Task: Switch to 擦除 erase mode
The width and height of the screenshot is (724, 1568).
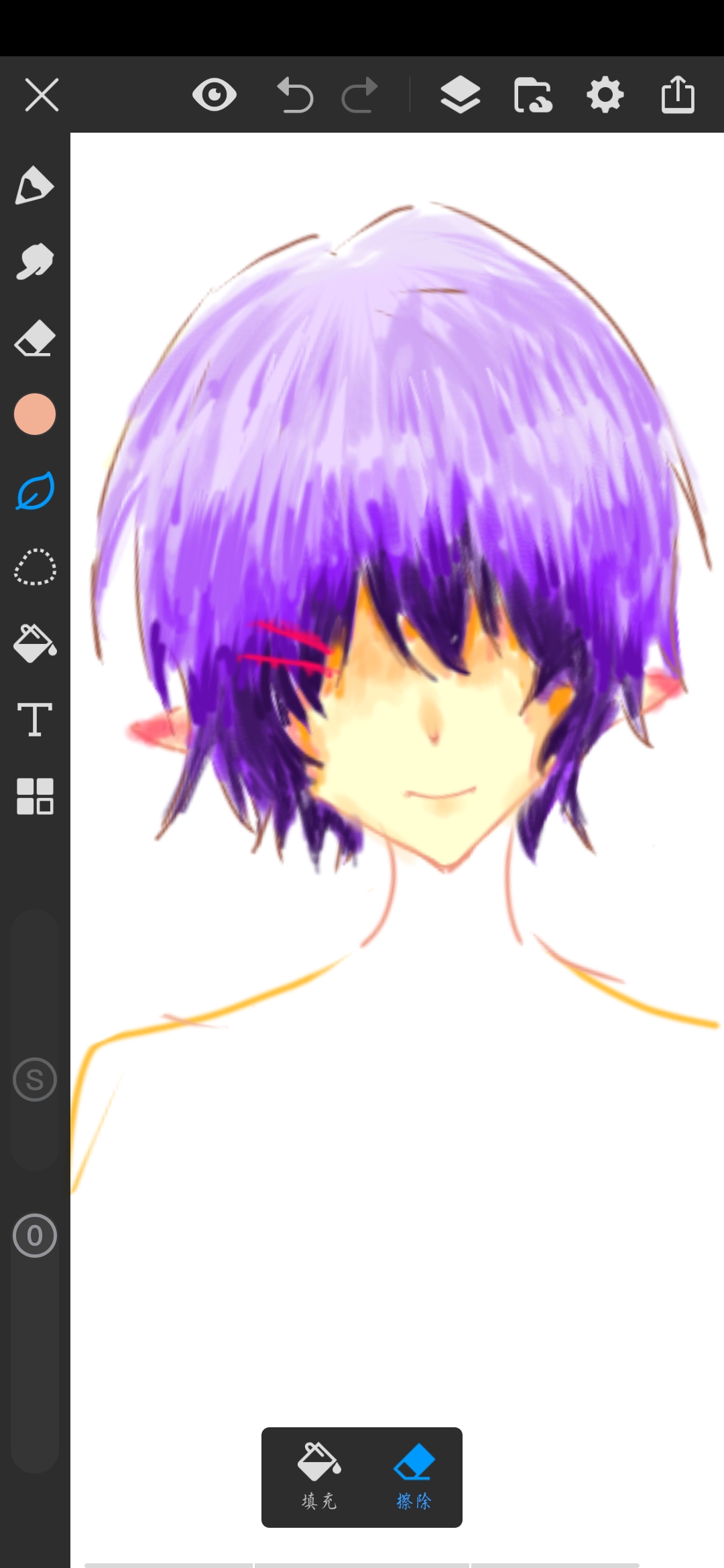Action: coord(414,1477)
